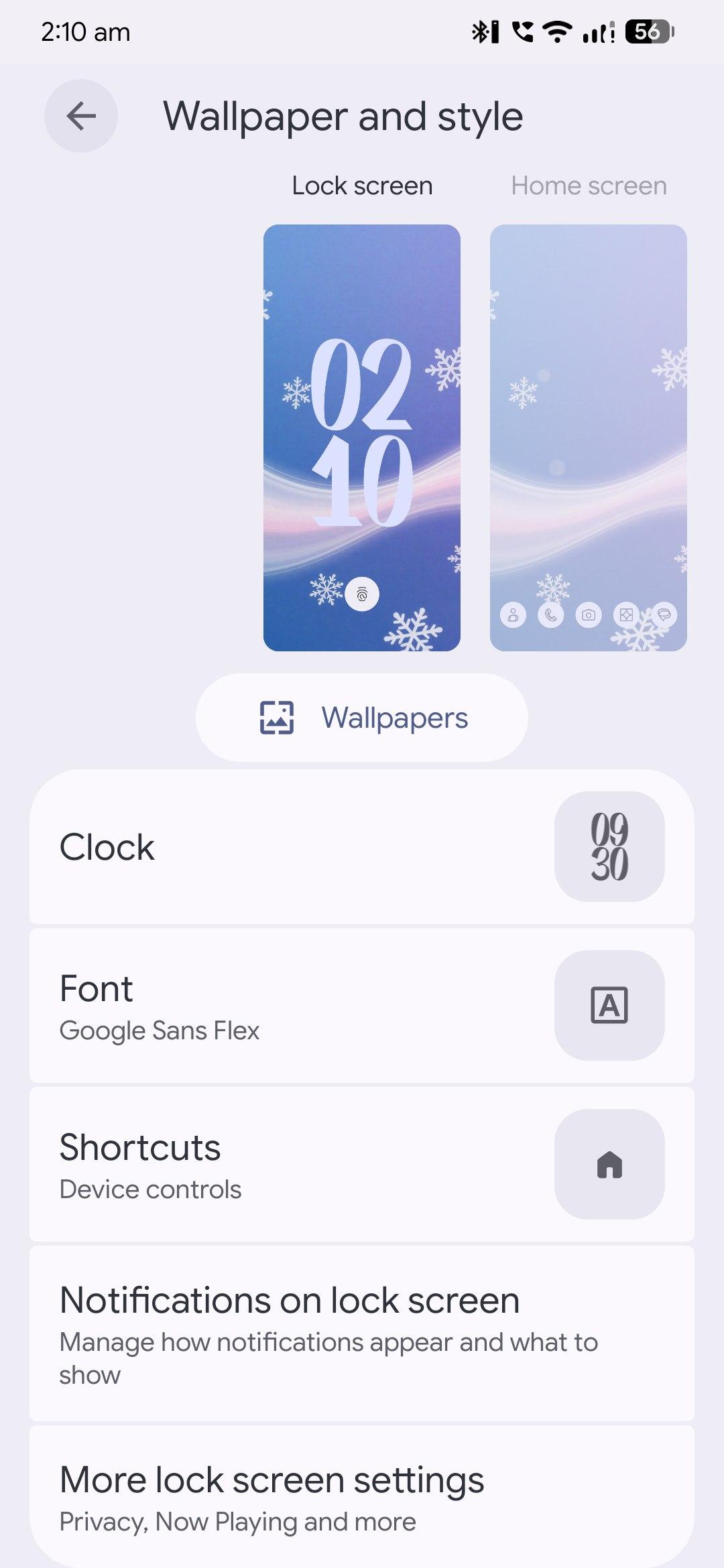
Task: Select the Lock screen tab
Action: click(362, 186)
